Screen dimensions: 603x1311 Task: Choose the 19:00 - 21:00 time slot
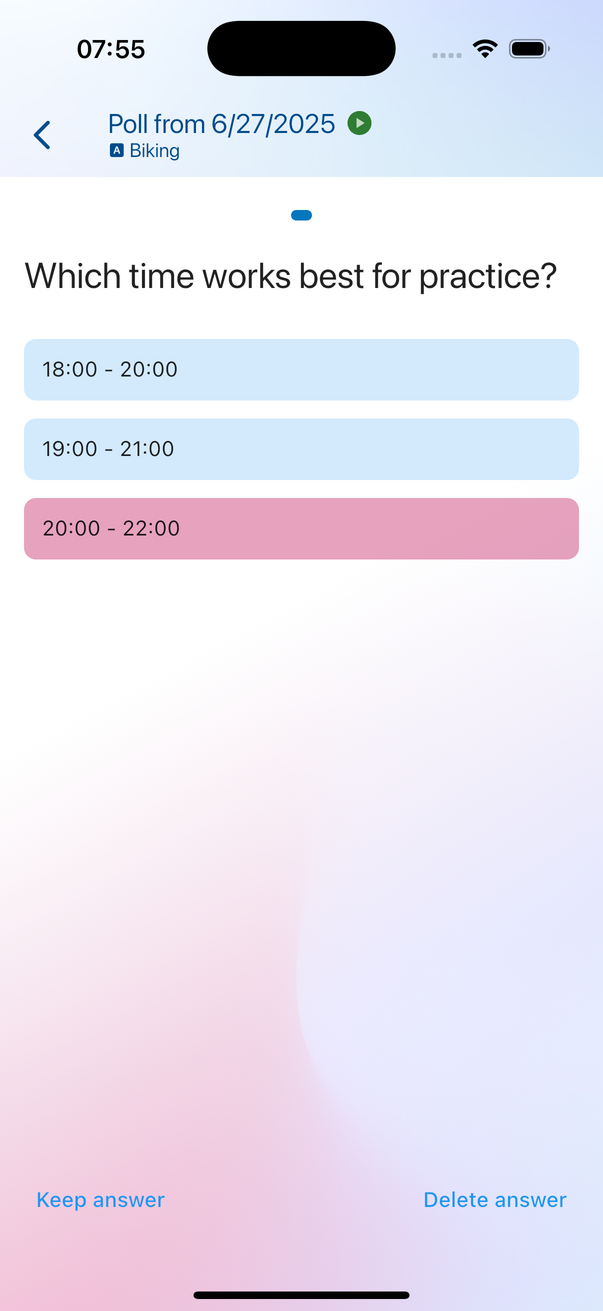(301, 449)
